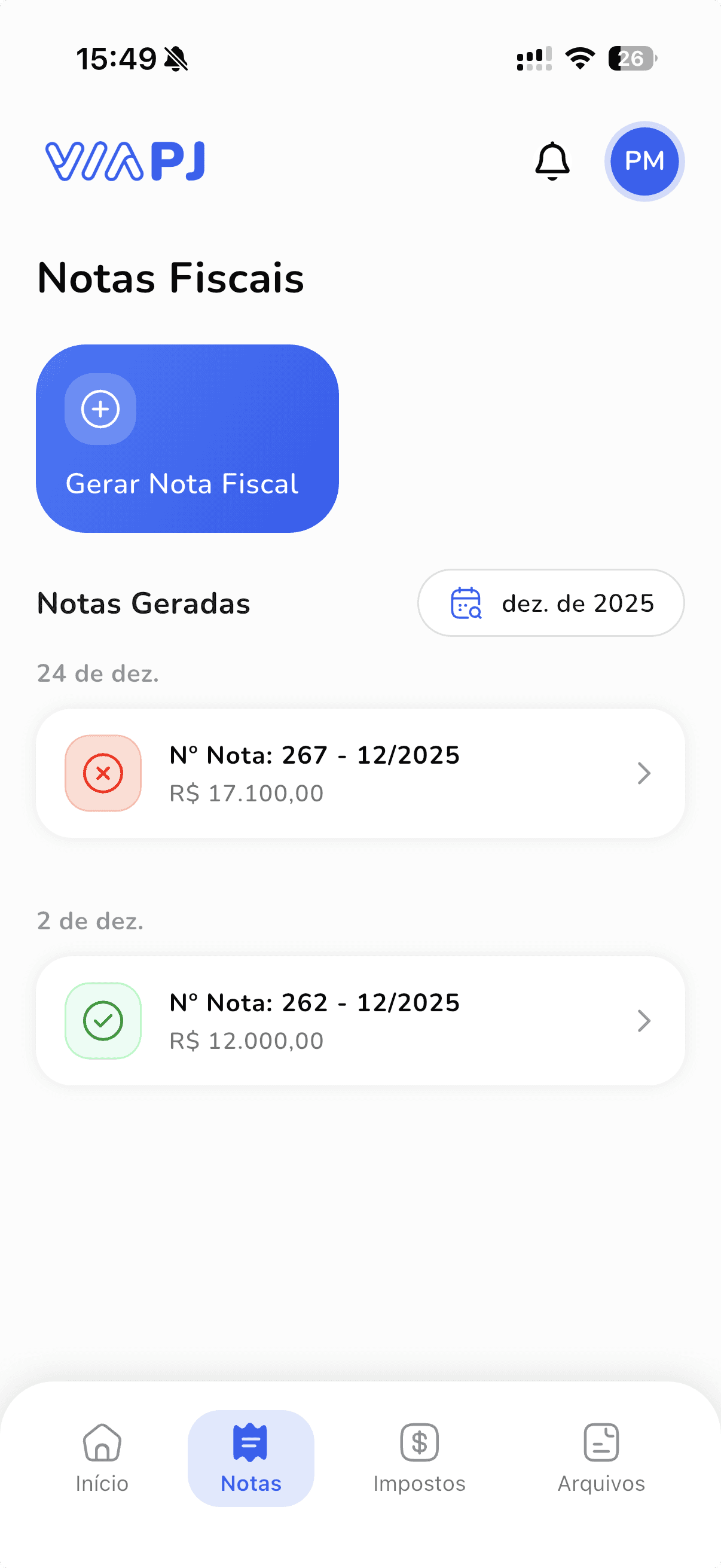The width and height of the screenshot is (721, 1568).
Task: Switch to the Arquivos tab
Action: (601, 1459)
